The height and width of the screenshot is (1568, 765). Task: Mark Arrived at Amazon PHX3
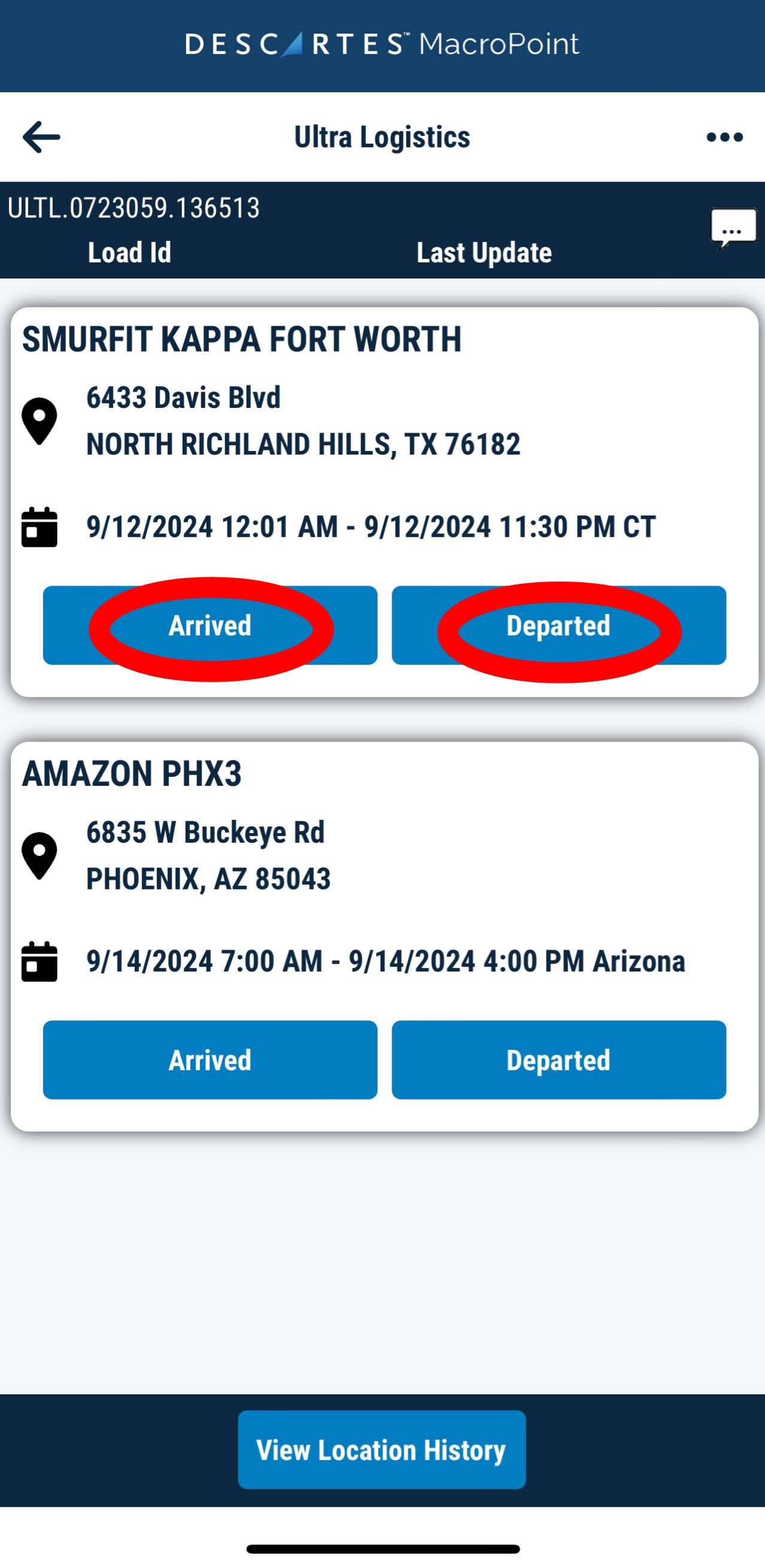pyautogui.click(x=210, y=1060)
